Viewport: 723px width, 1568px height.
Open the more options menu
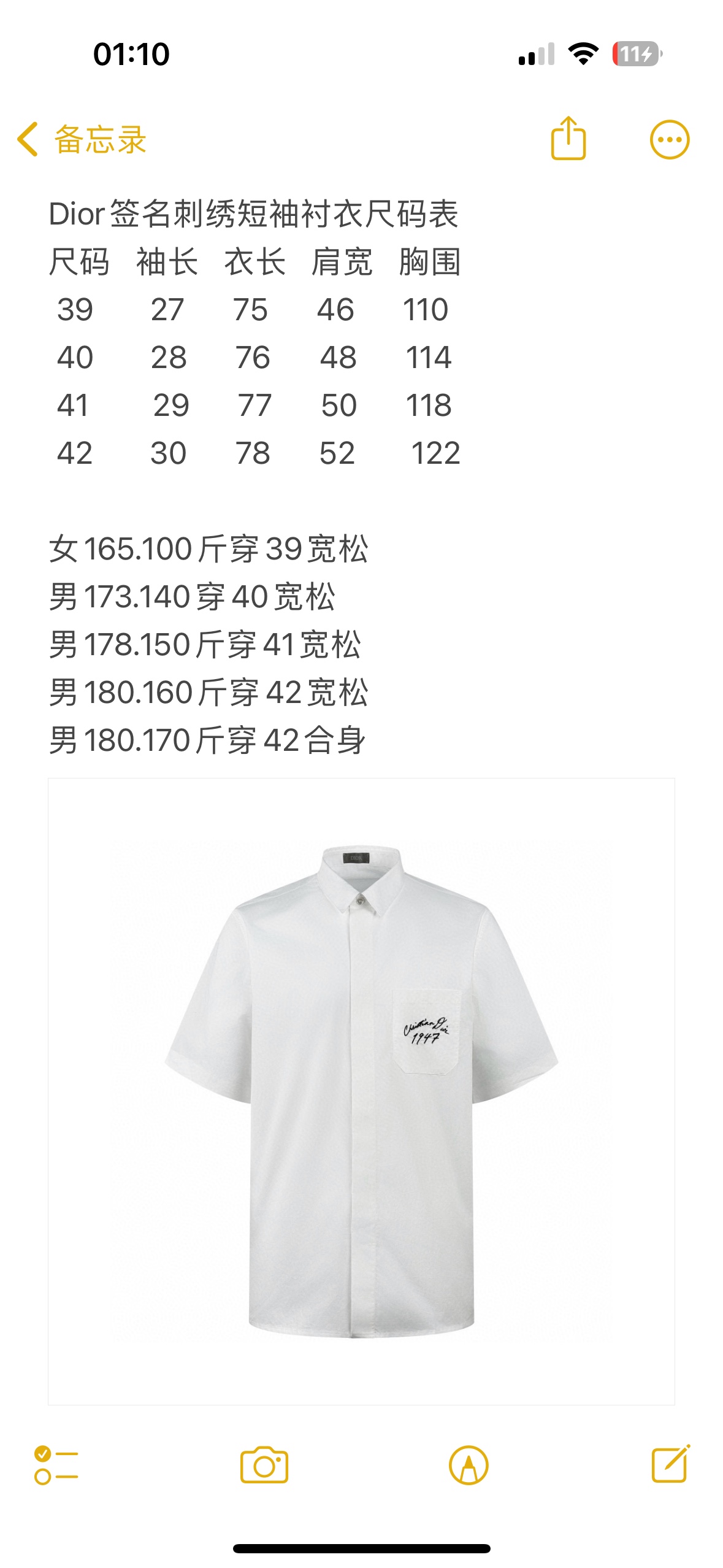click(669, 139)
